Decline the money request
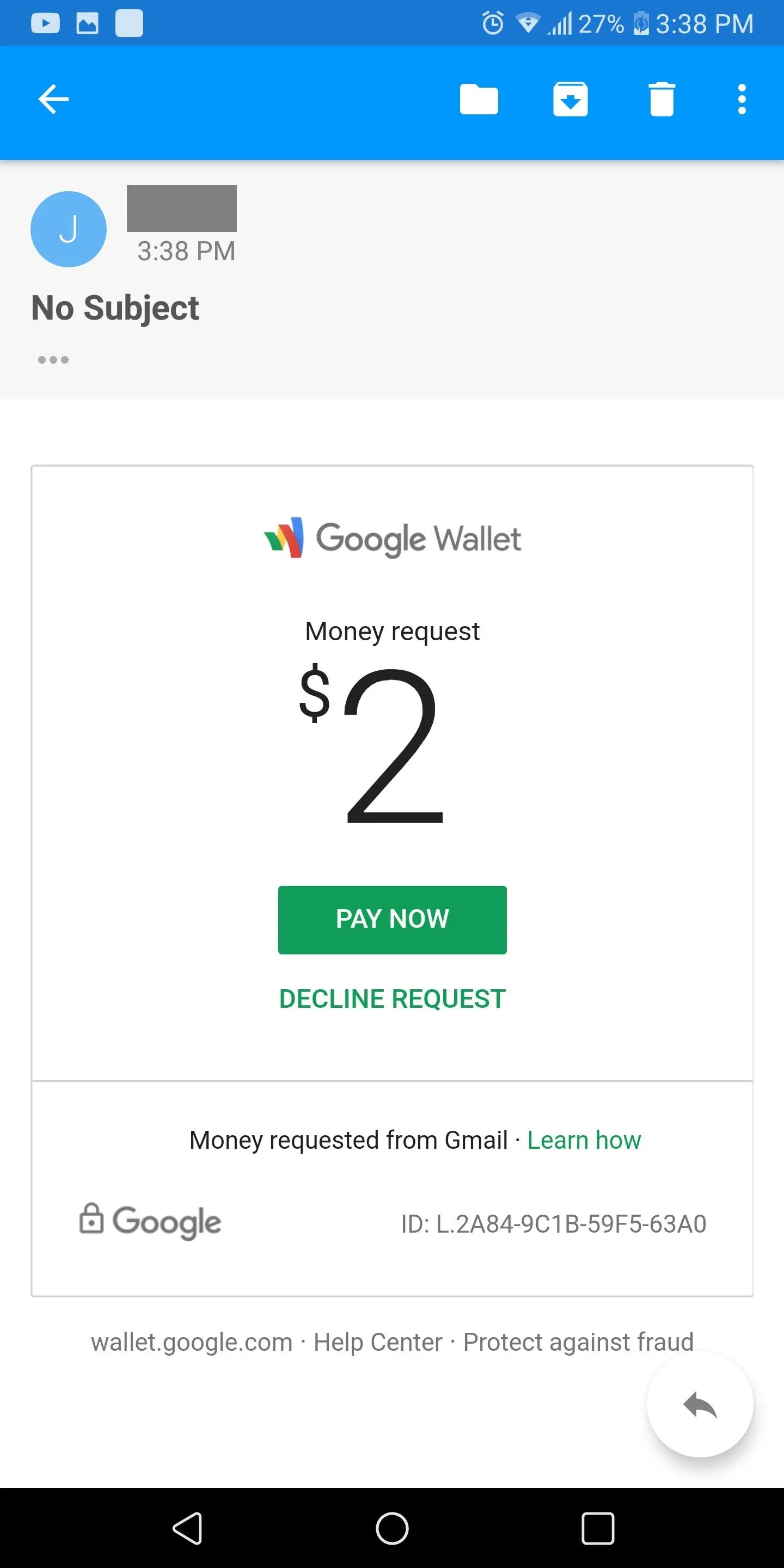This screenshot has width=784, height=1568. pos(392,999)
